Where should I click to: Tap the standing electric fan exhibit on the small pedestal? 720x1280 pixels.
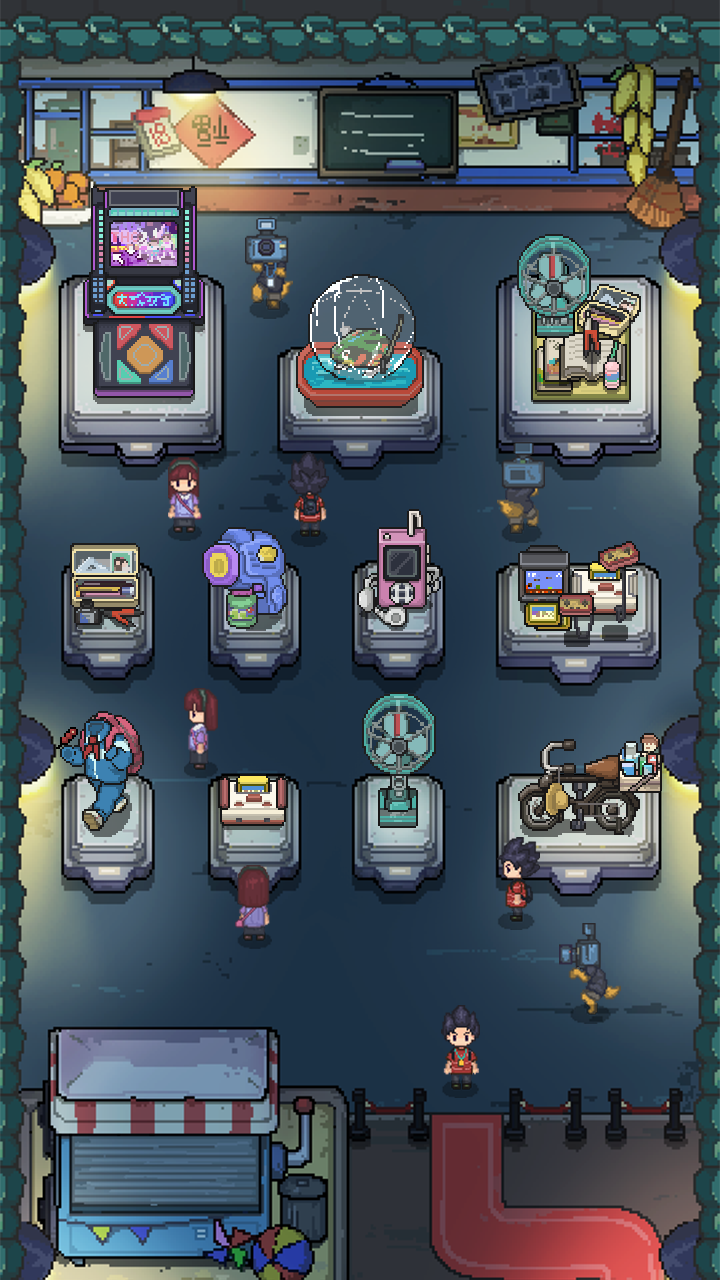pos(398,755)
